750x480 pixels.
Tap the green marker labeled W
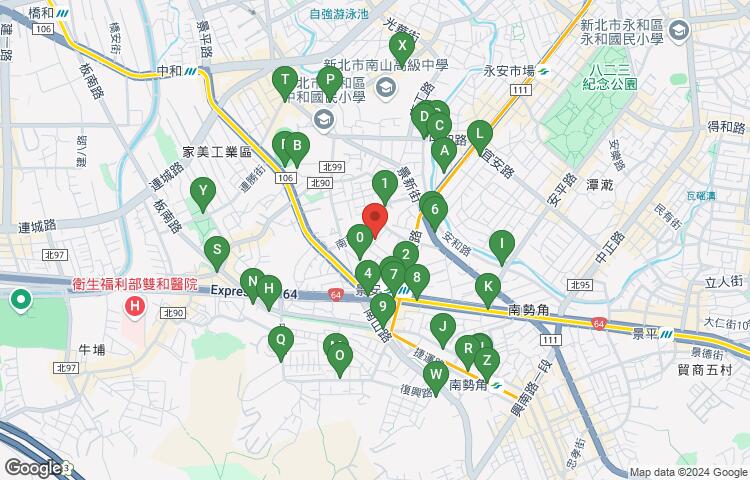point(436,379)
